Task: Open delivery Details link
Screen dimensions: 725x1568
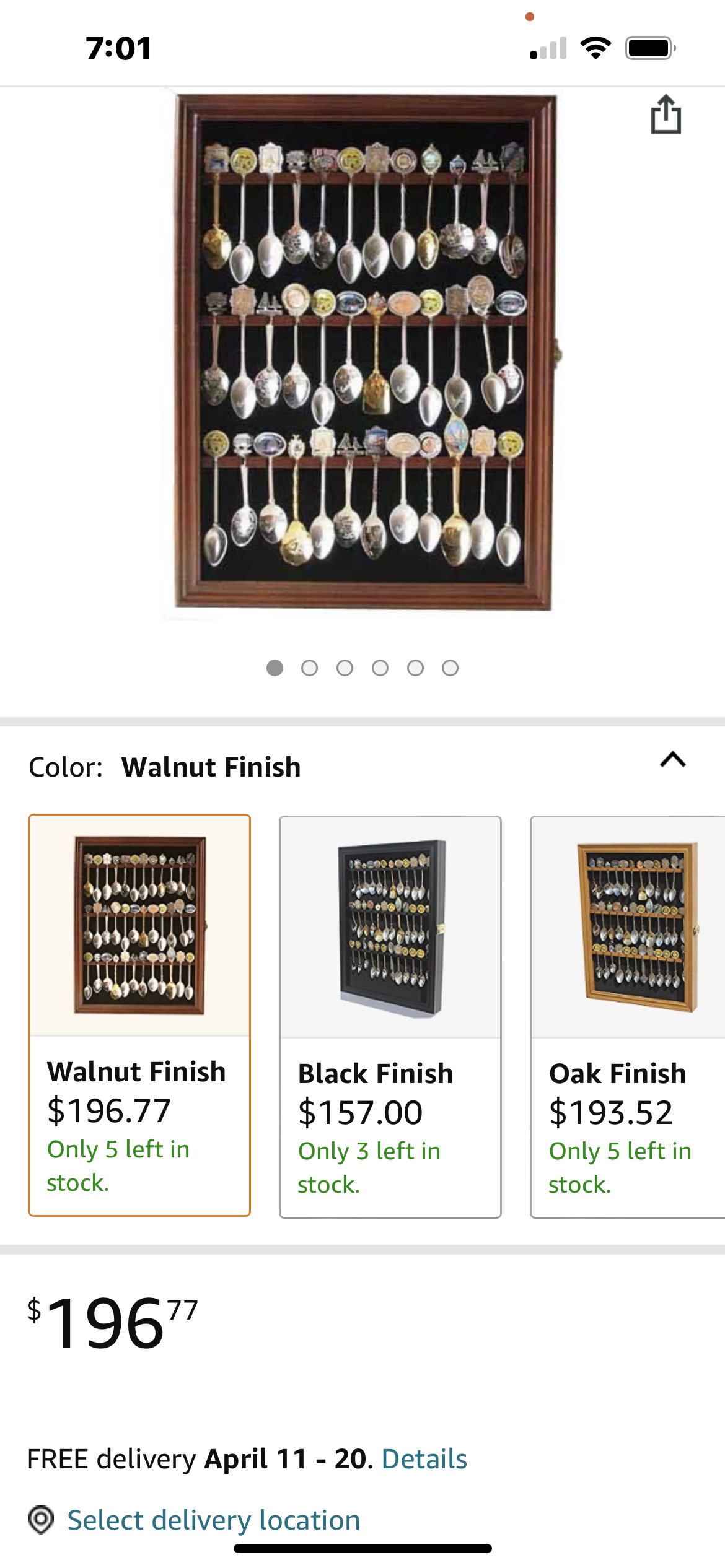Action: [424, 1458]
